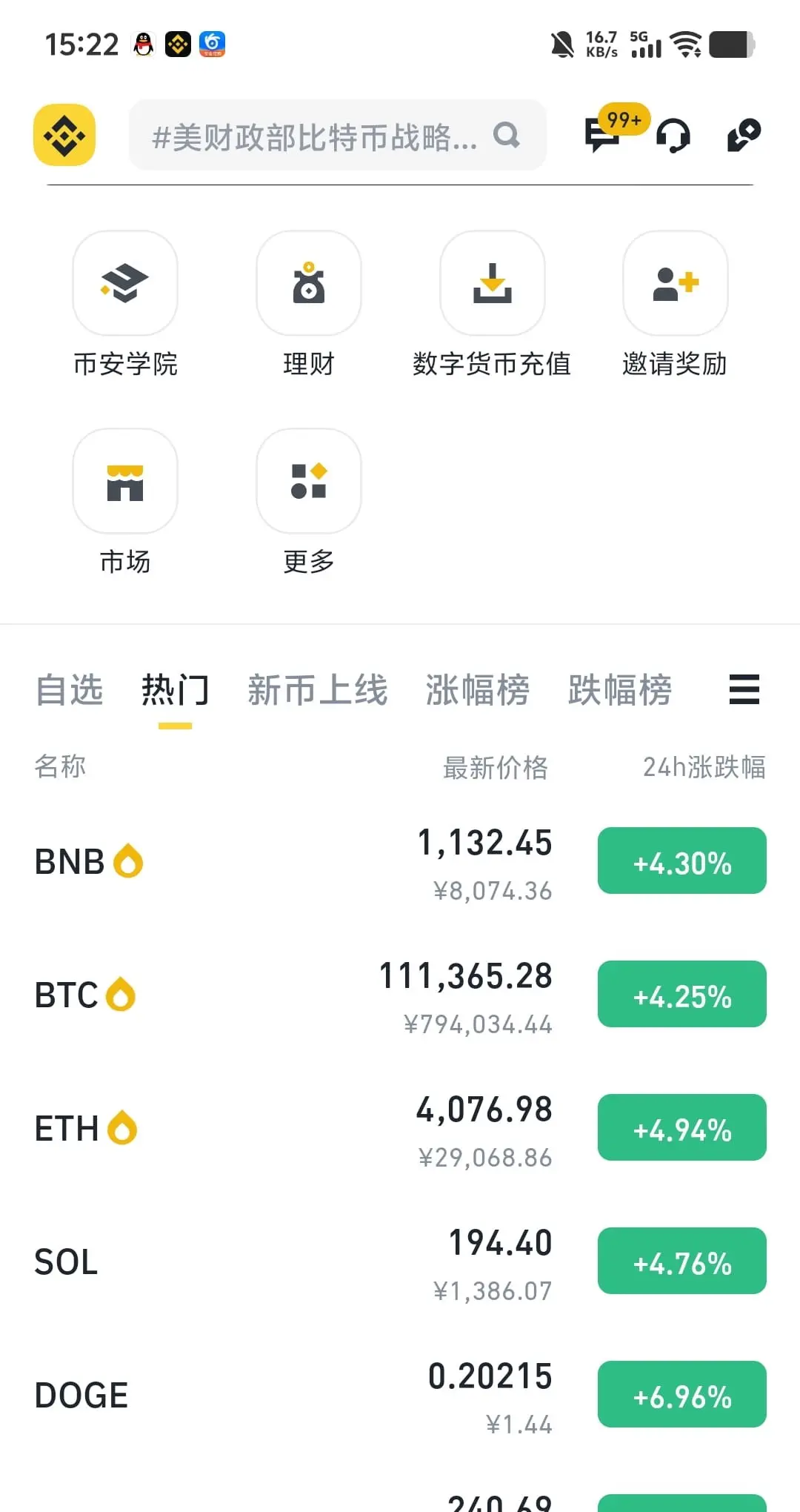Select the 热门 tab
800x1512 pixels.
(175, 690)
